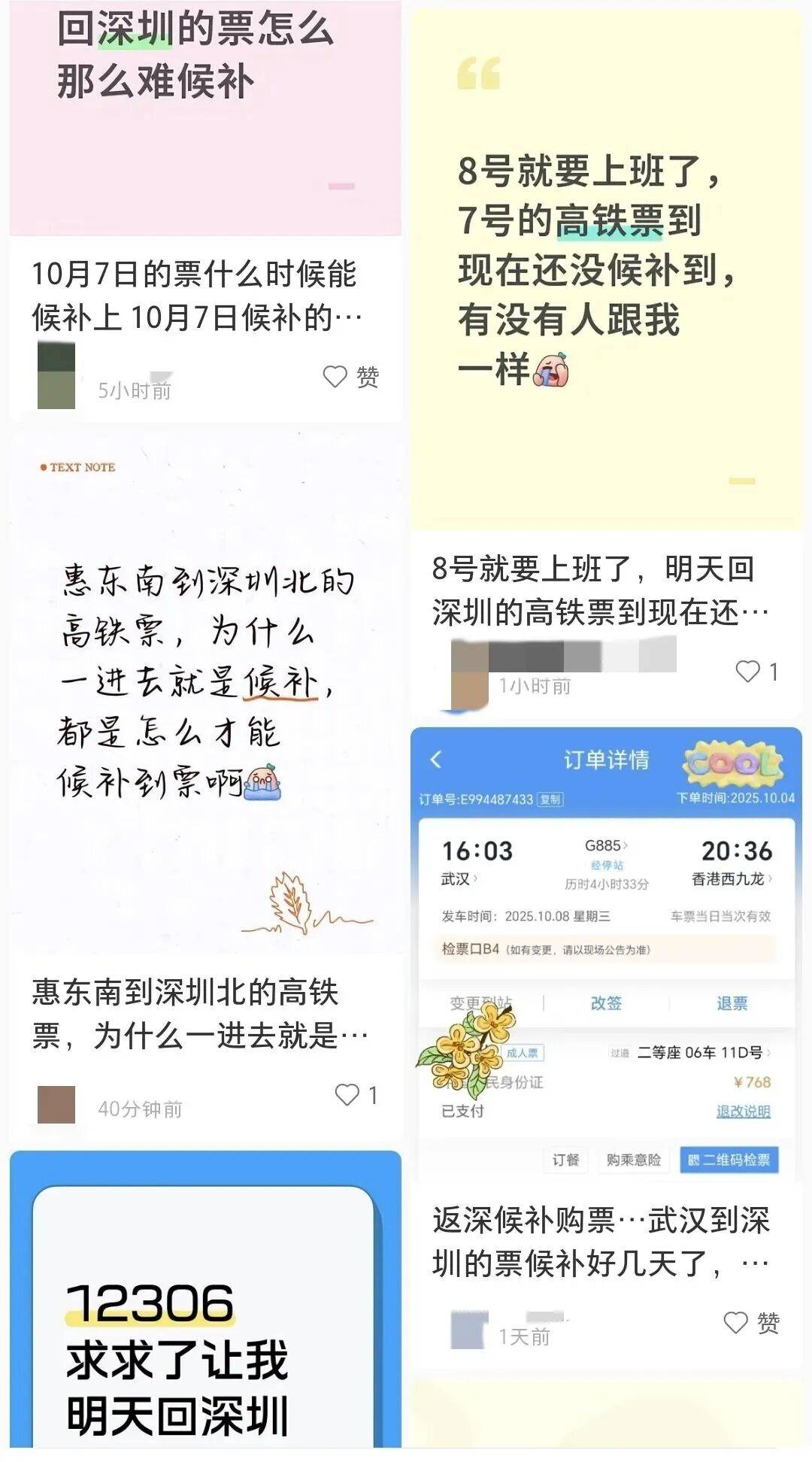This screenshot has width=812, height=1462.
Task: Open the 惠东南到深圳北的高铁票 handwritten note post
Action: pyautogui.click(x=205, y=692)
